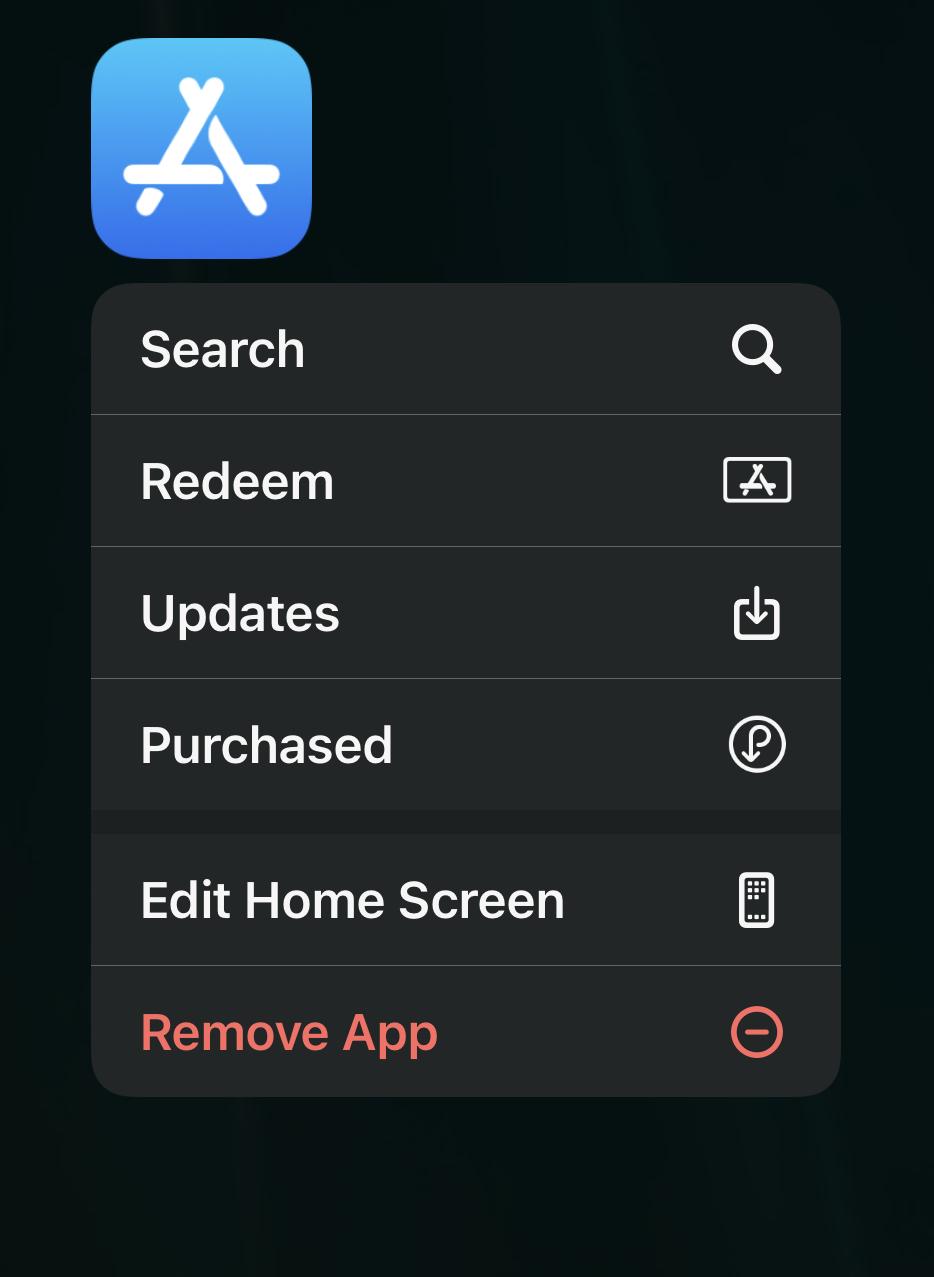Tap the App Store app icon

point(201,148)
